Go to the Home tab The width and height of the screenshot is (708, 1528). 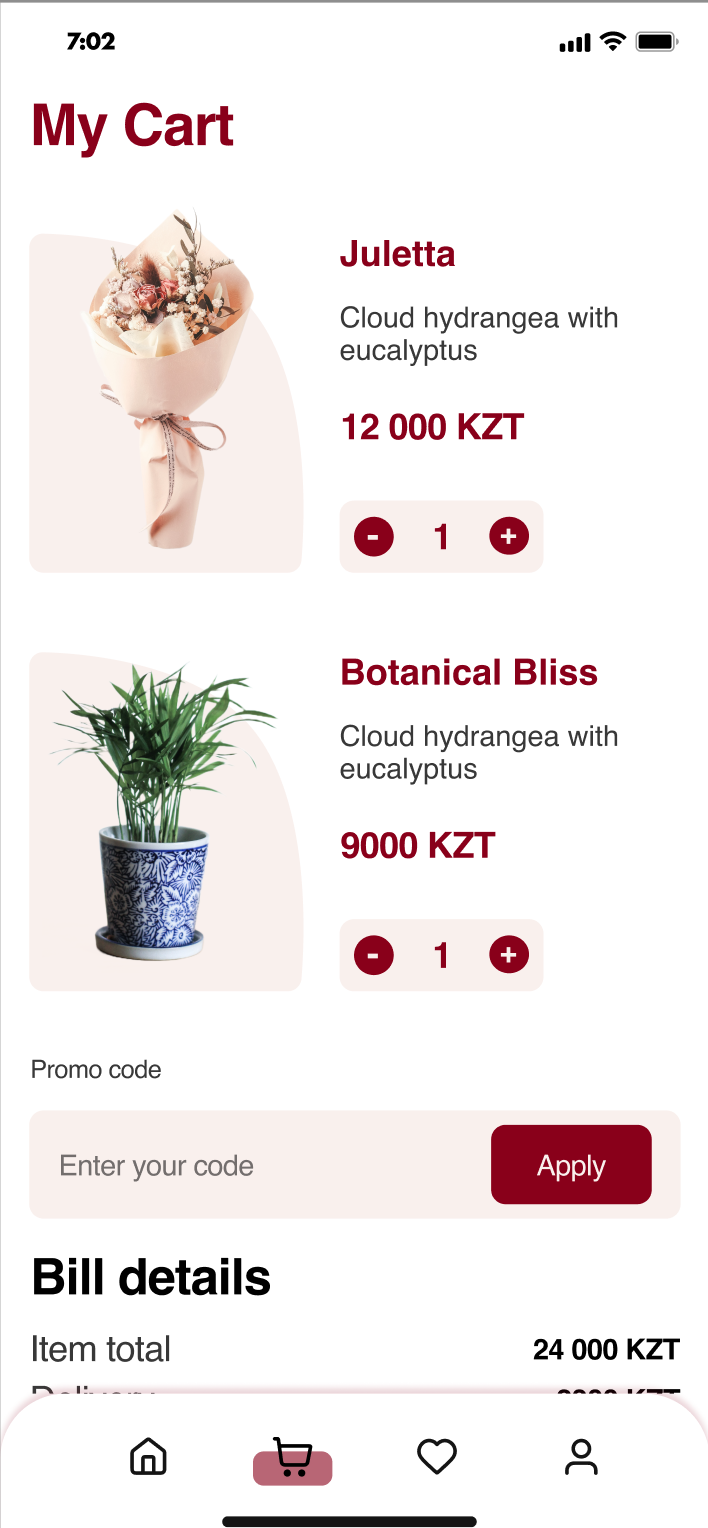point(149,1456)
